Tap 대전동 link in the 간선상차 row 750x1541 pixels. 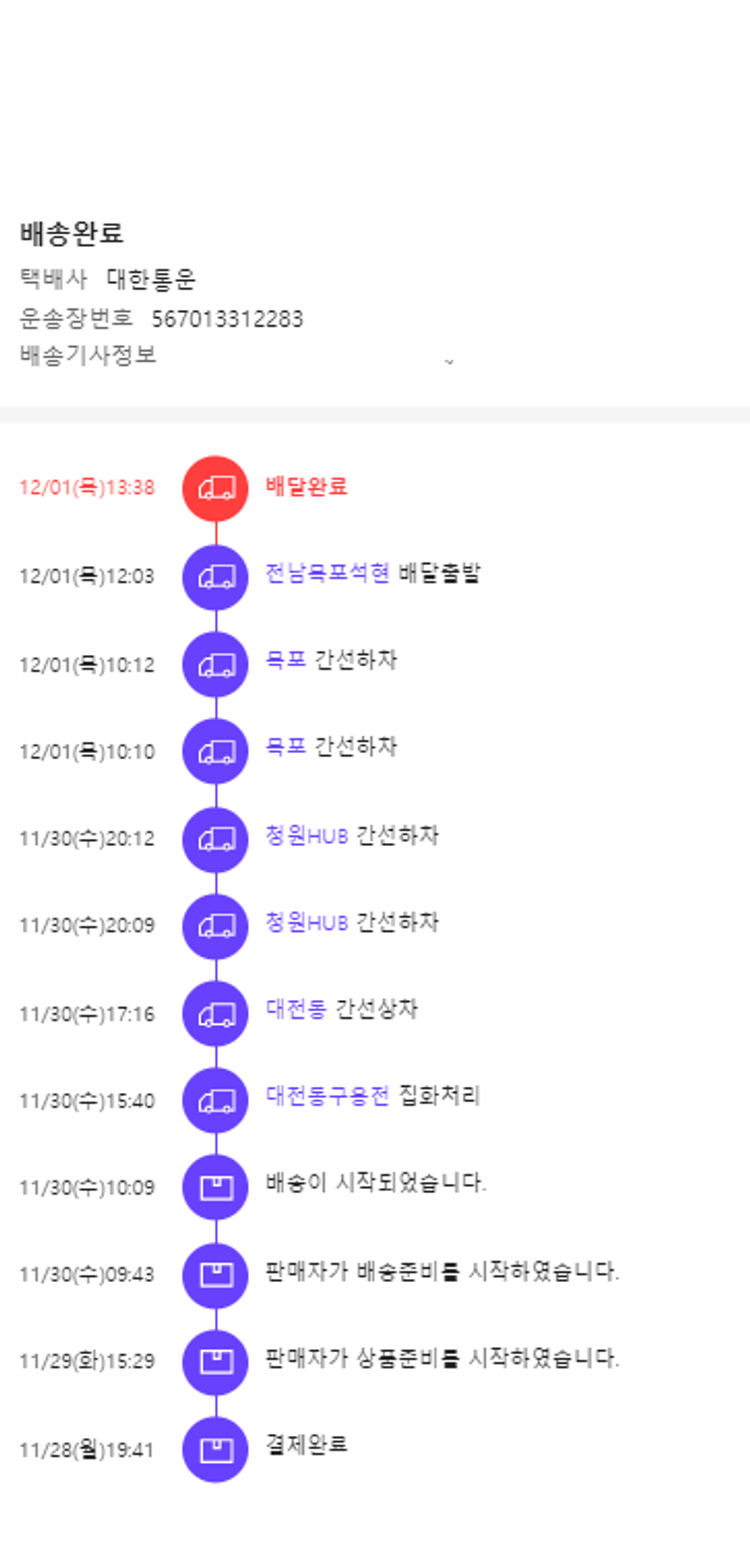tap(296, 1008)
